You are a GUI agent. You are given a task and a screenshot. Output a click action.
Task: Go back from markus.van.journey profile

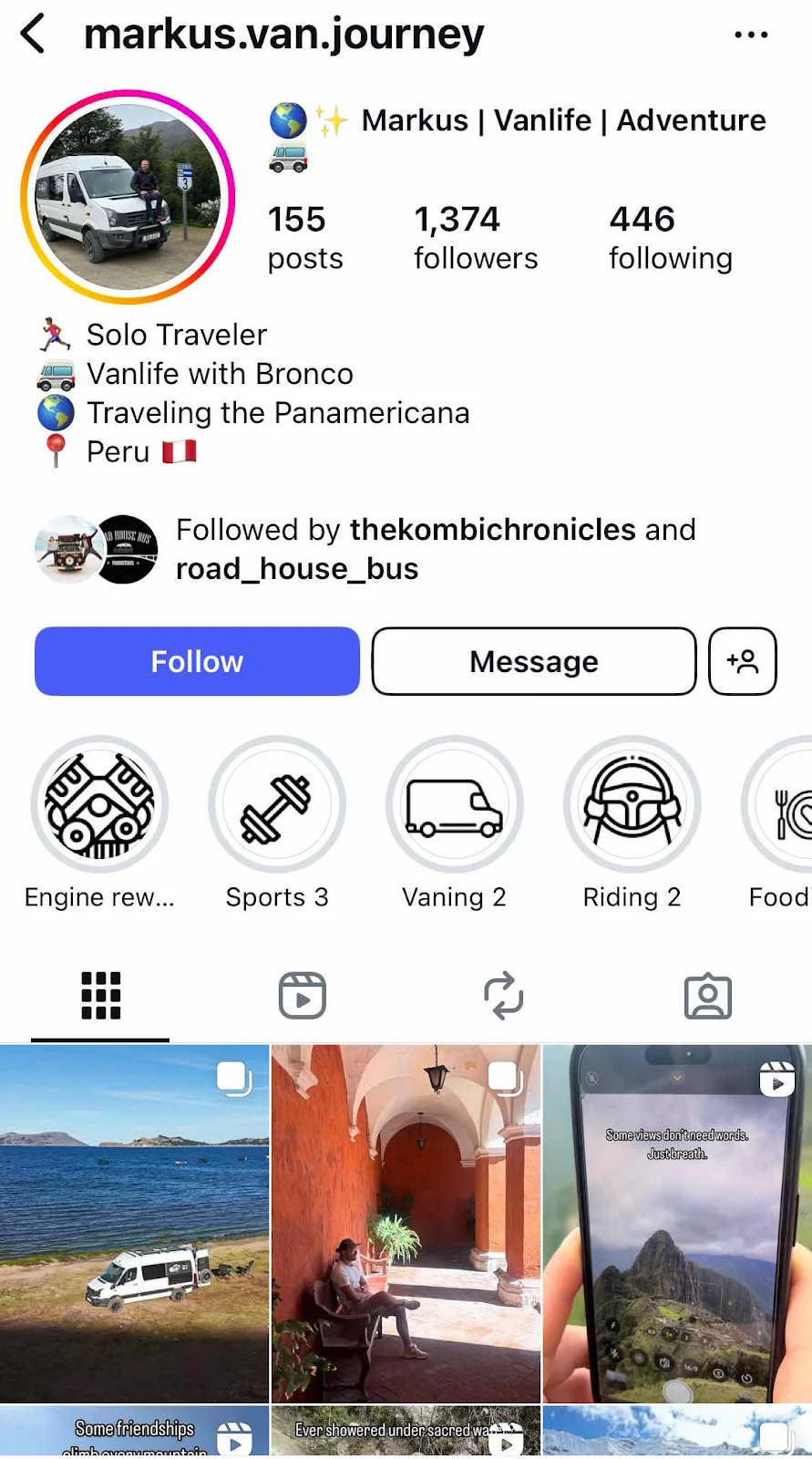pyautogui.click(x=33, y=35)
